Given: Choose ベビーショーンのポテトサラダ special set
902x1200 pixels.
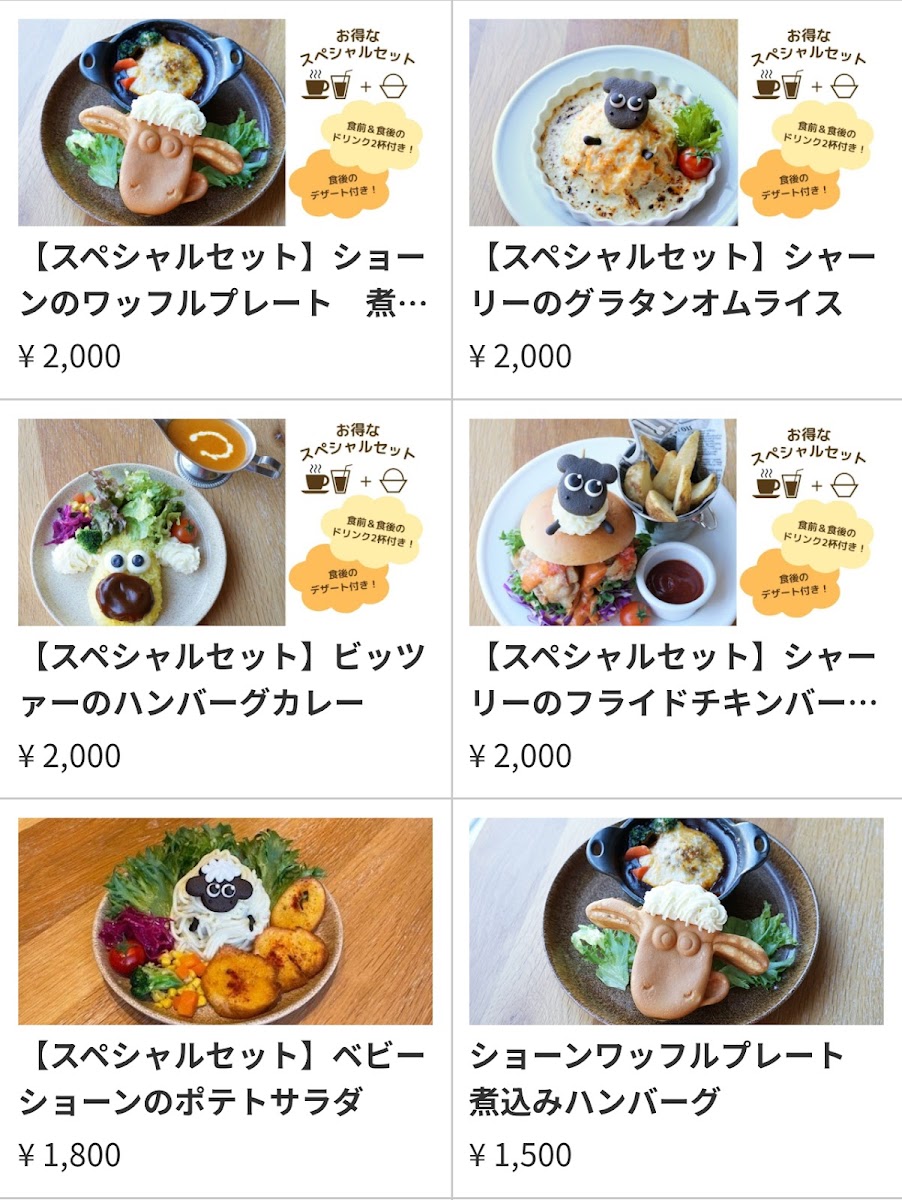Looking at the screenshot, I should click(224, 1078).
